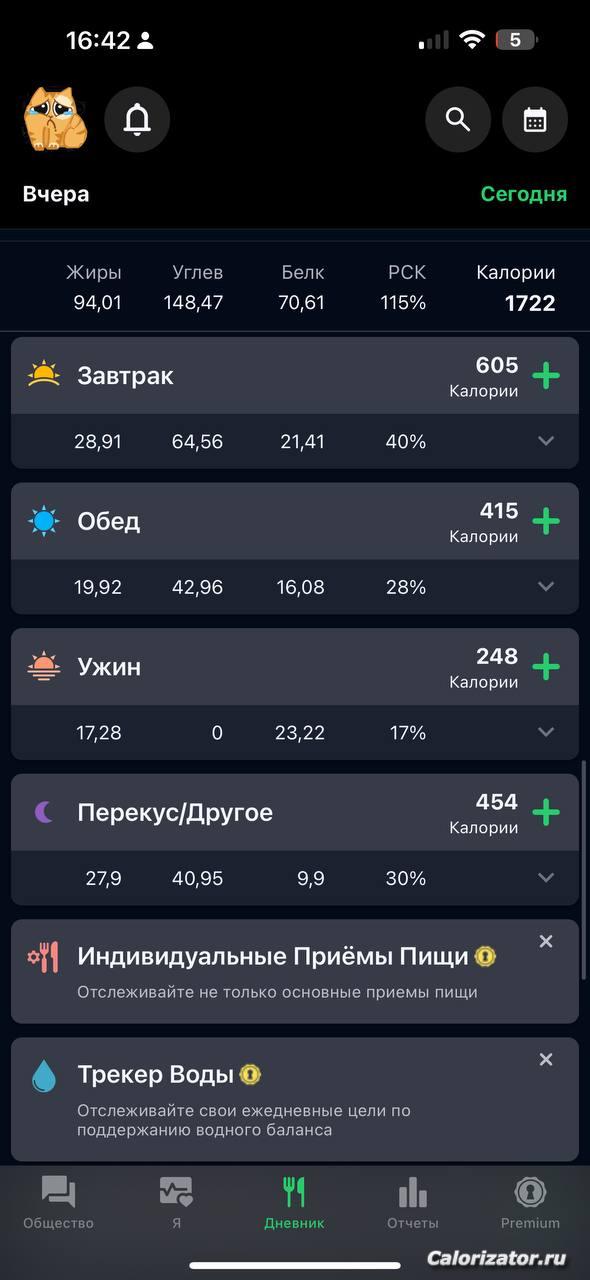
Task: Add food to Перекус/Другое
Action: pos(546,812)
